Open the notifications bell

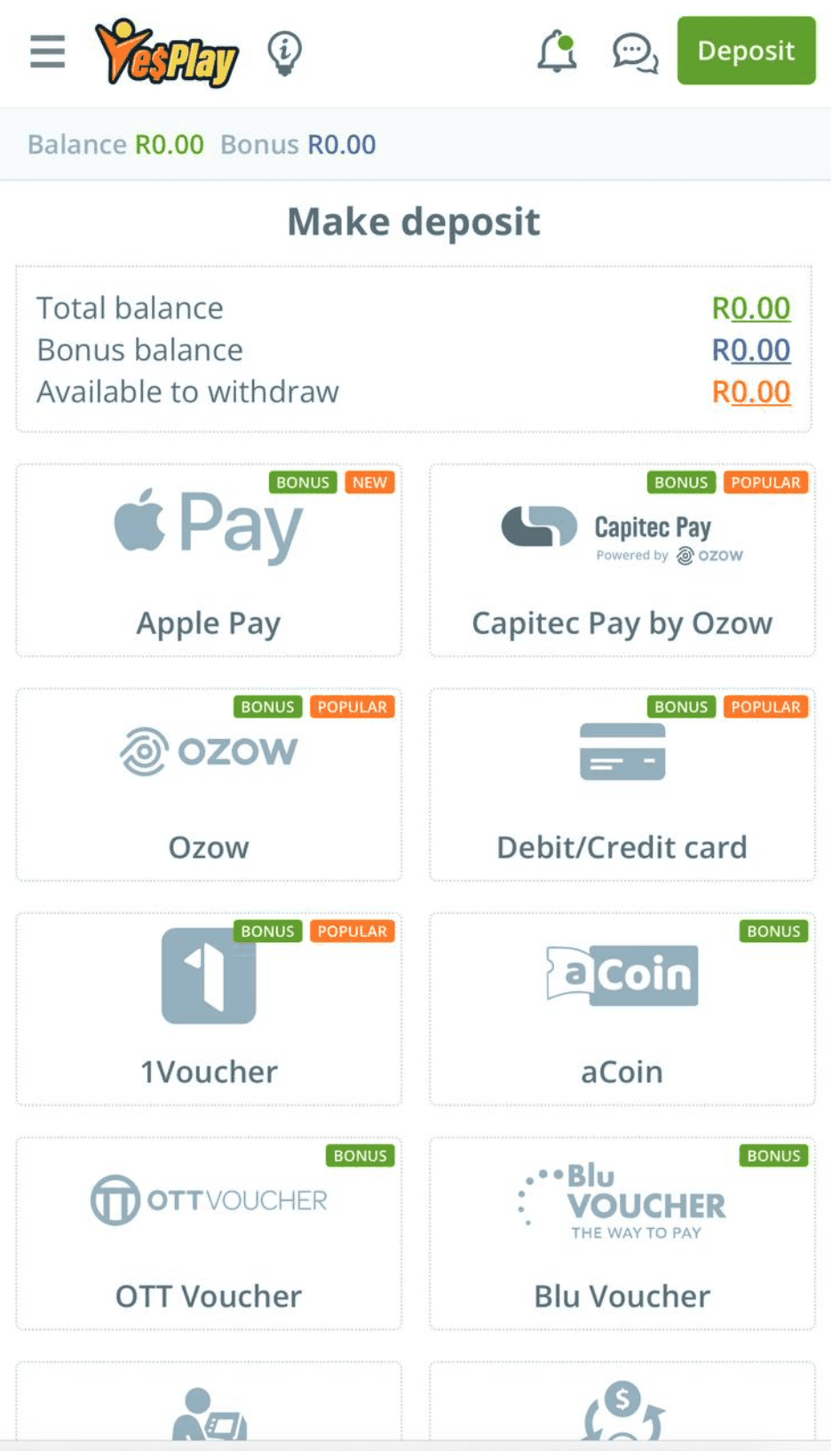coord(557,52)
